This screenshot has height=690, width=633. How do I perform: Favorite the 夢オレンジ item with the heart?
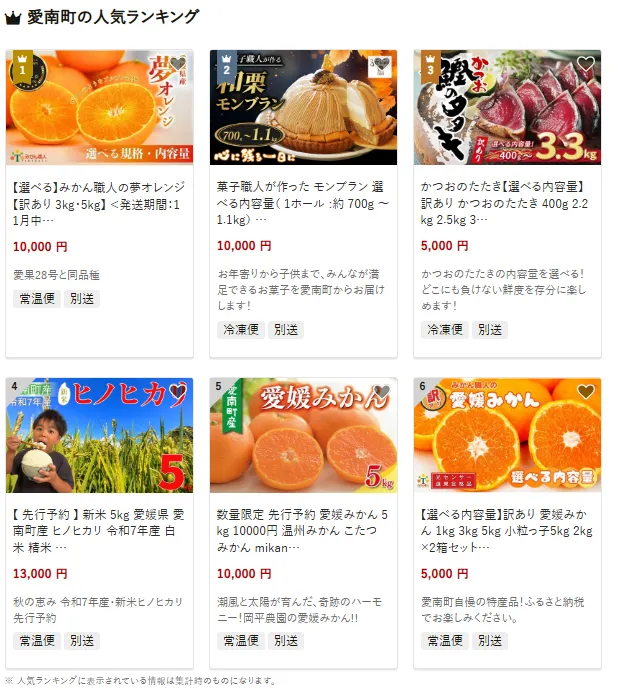(x=178, y=65)
